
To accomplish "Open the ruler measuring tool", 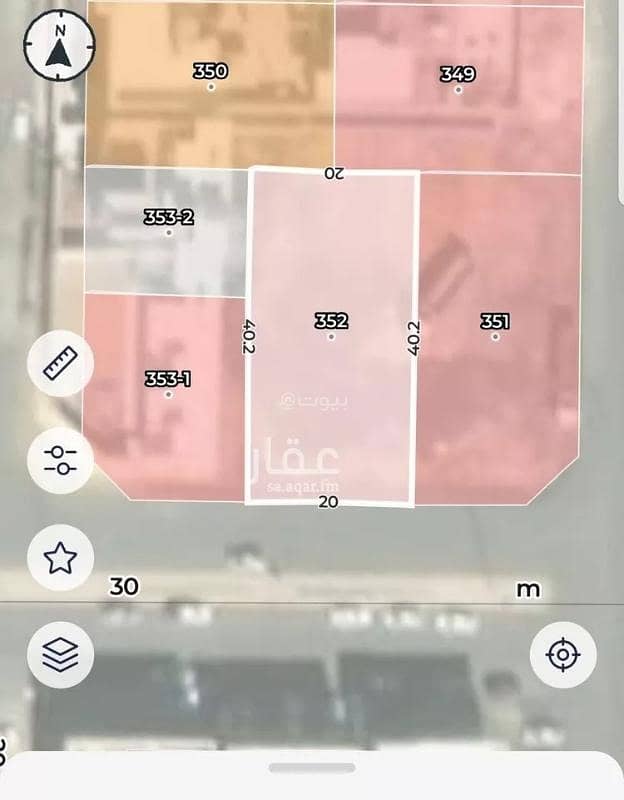I will pyautogui.click(x=61, y=363).
